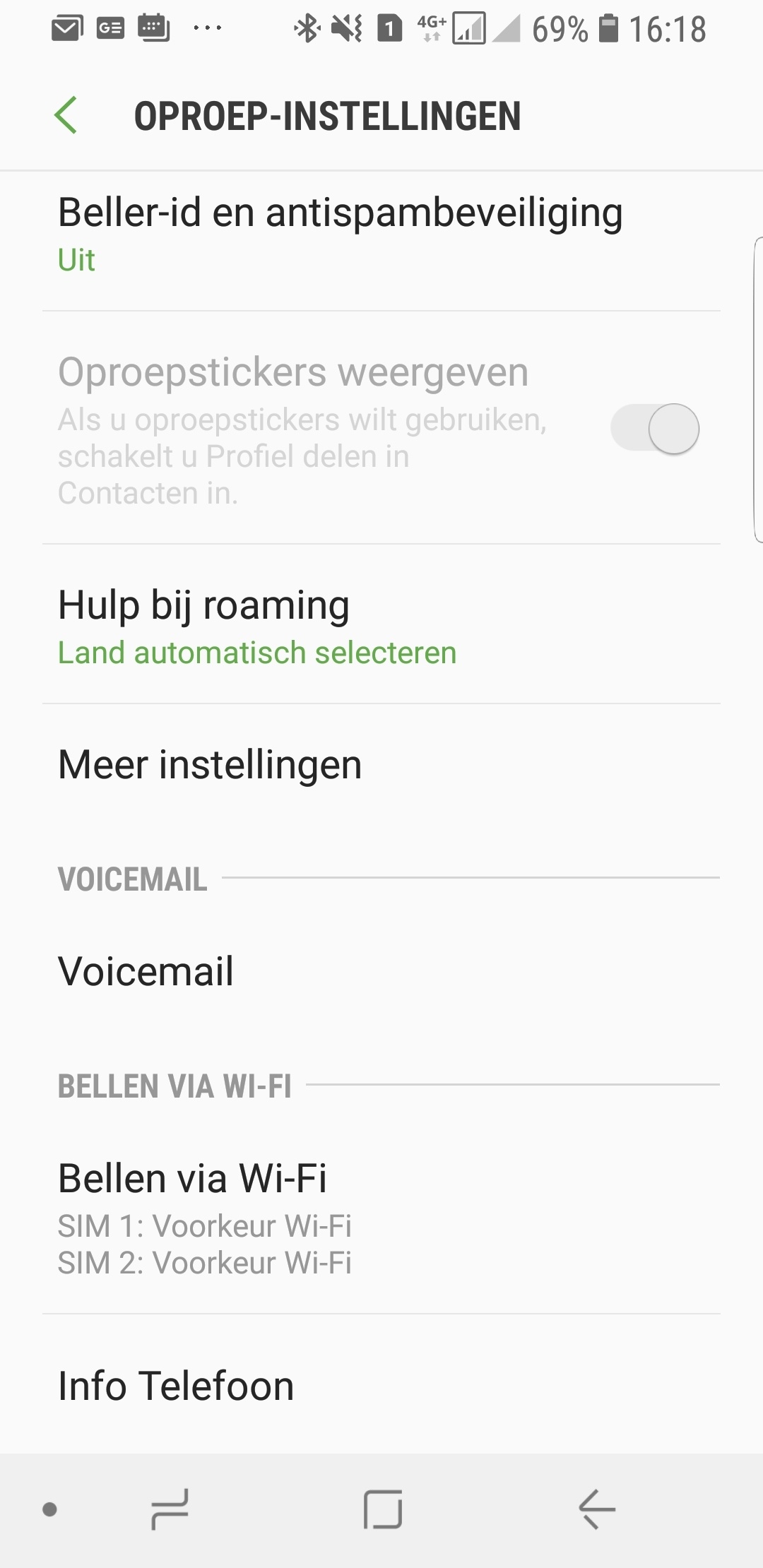Open Voicemail settings
The width and height of the screenshot is (763, 1568).
tap(146, 971)
